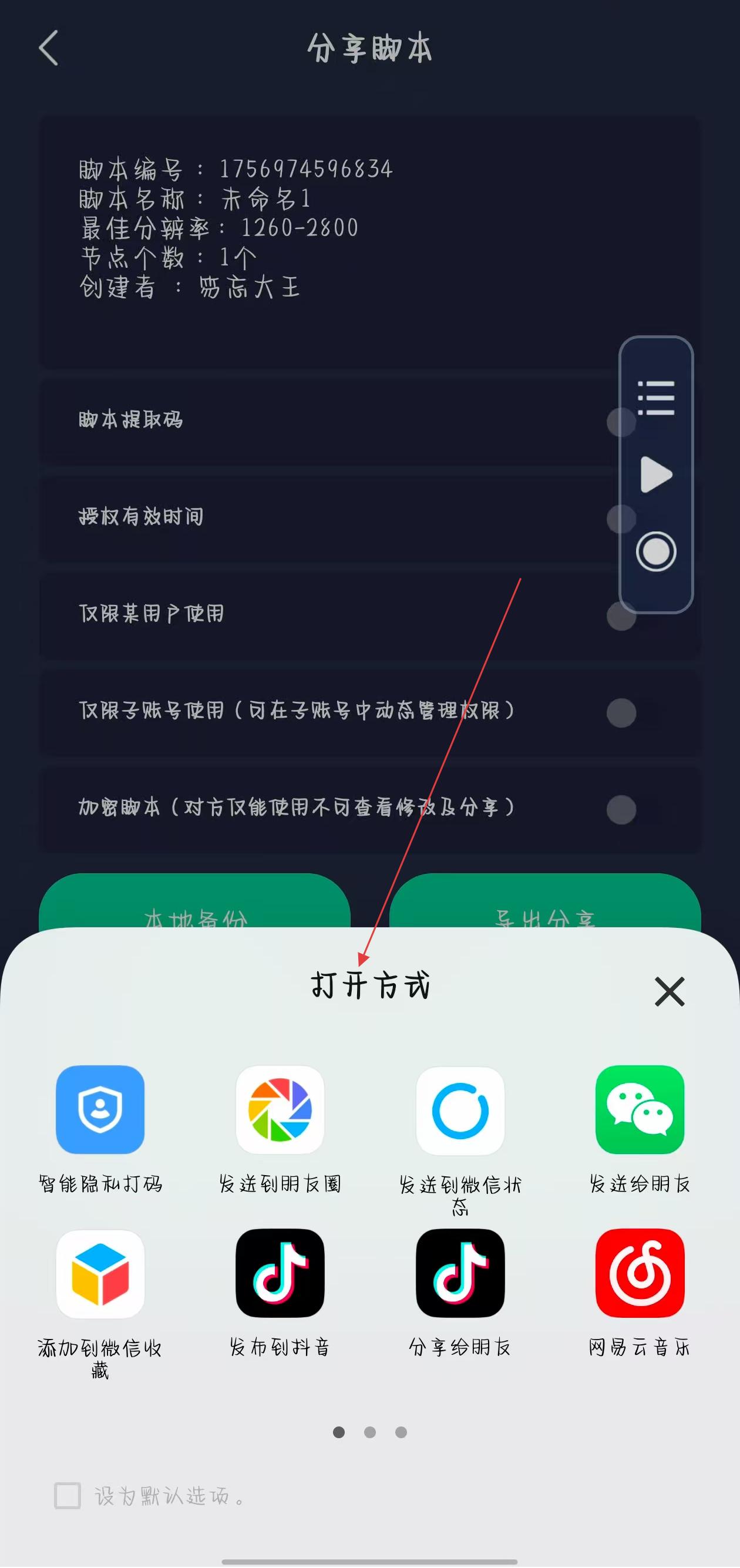Choose 发送到微信状态
This screenshot has width=740, height=1568.
(460, 1111)
